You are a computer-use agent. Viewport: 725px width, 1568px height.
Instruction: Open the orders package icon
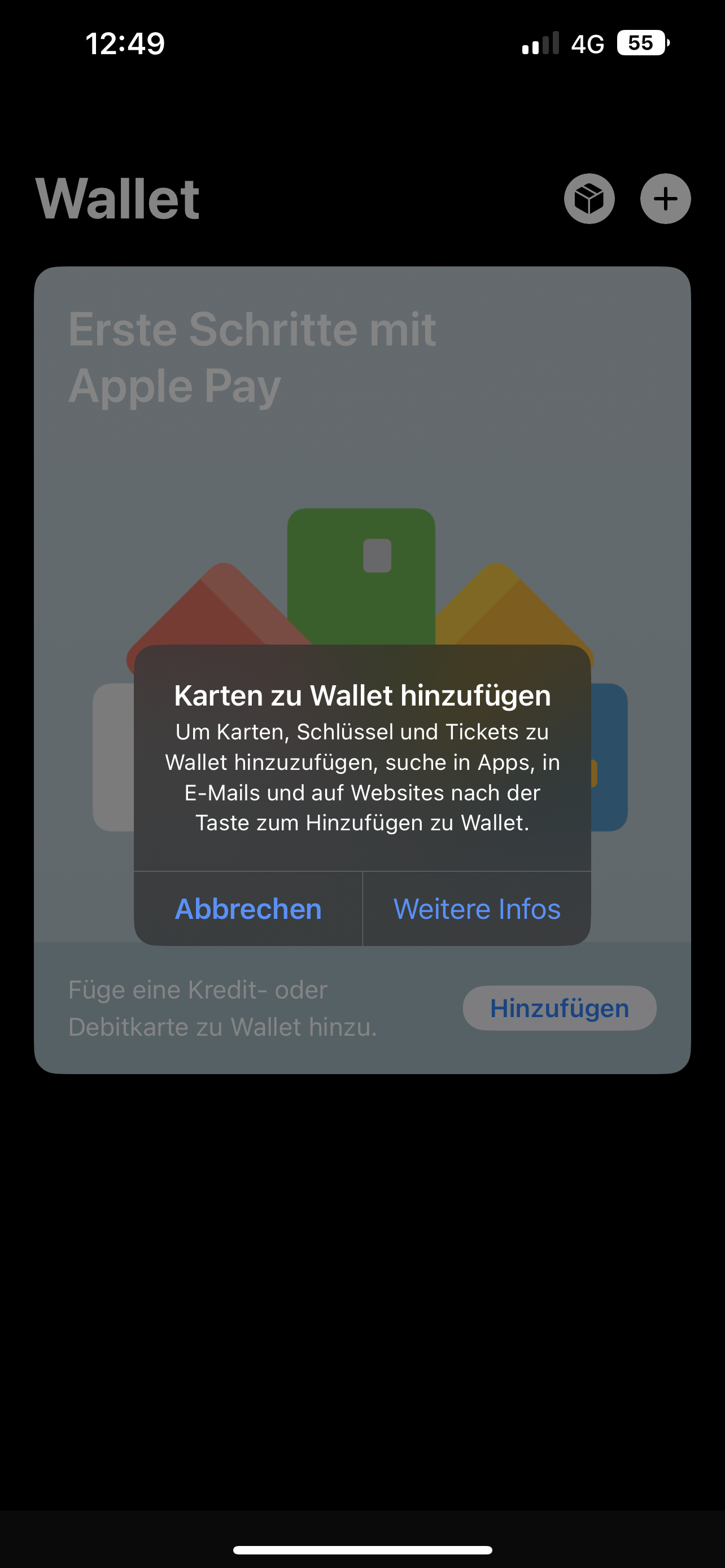coord(589,199)
